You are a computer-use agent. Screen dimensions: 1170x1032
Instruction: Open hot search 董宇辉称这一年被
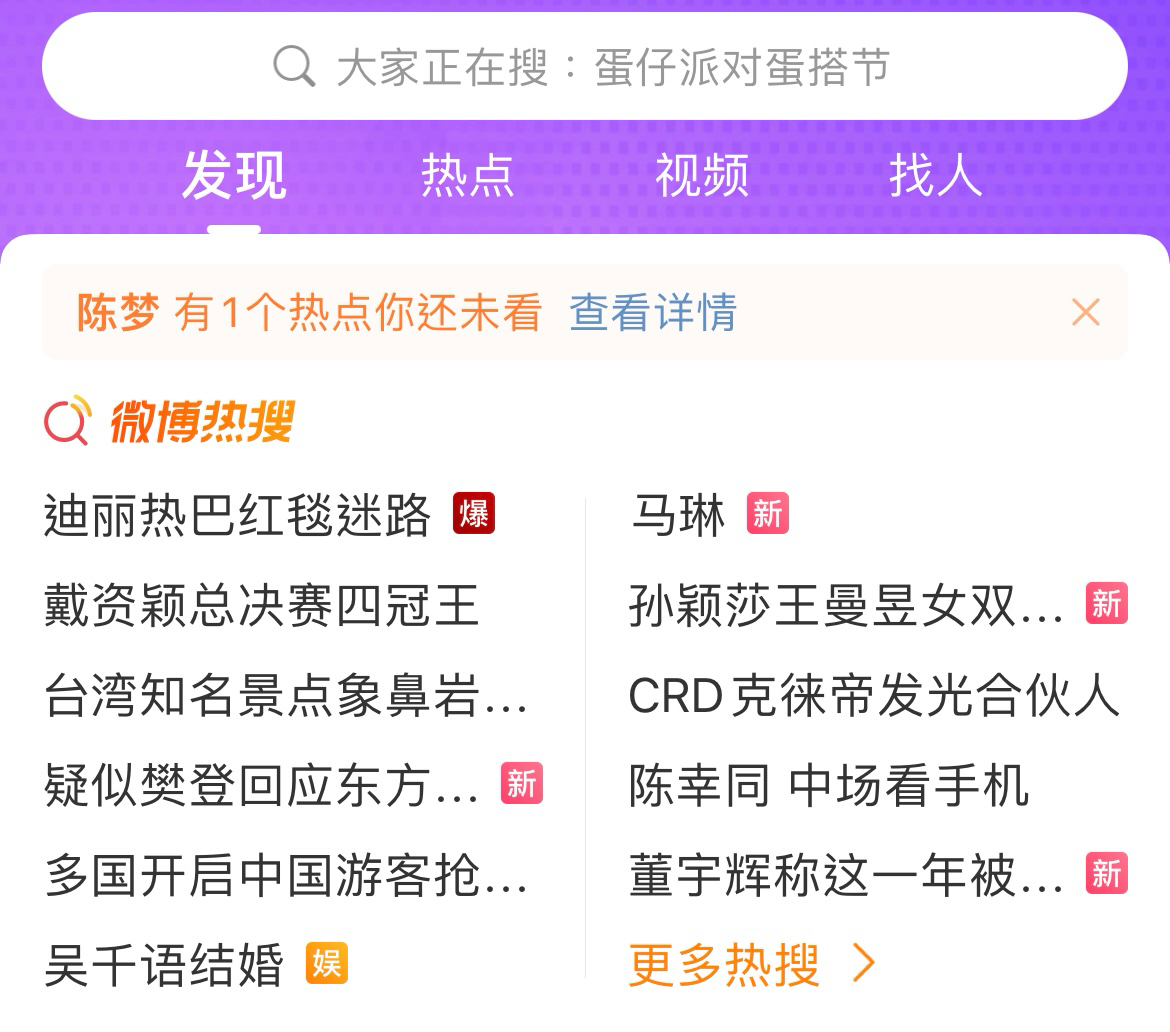tap(845, 876)
